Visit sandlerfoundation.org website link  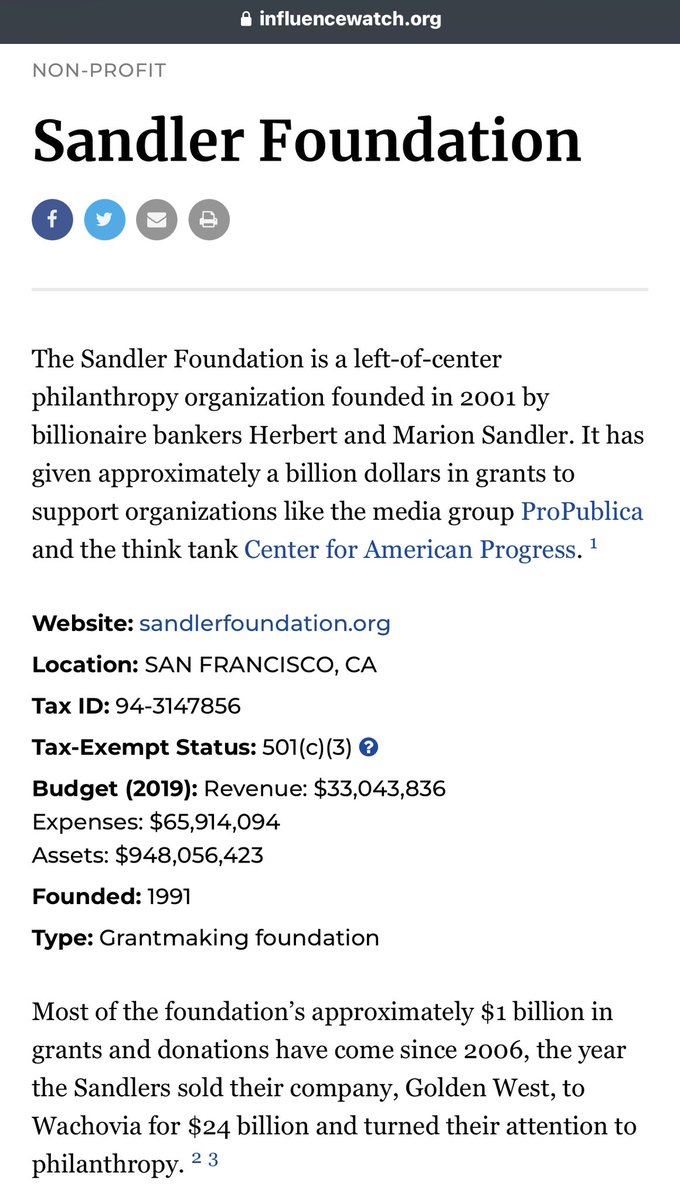pos(265,623)
